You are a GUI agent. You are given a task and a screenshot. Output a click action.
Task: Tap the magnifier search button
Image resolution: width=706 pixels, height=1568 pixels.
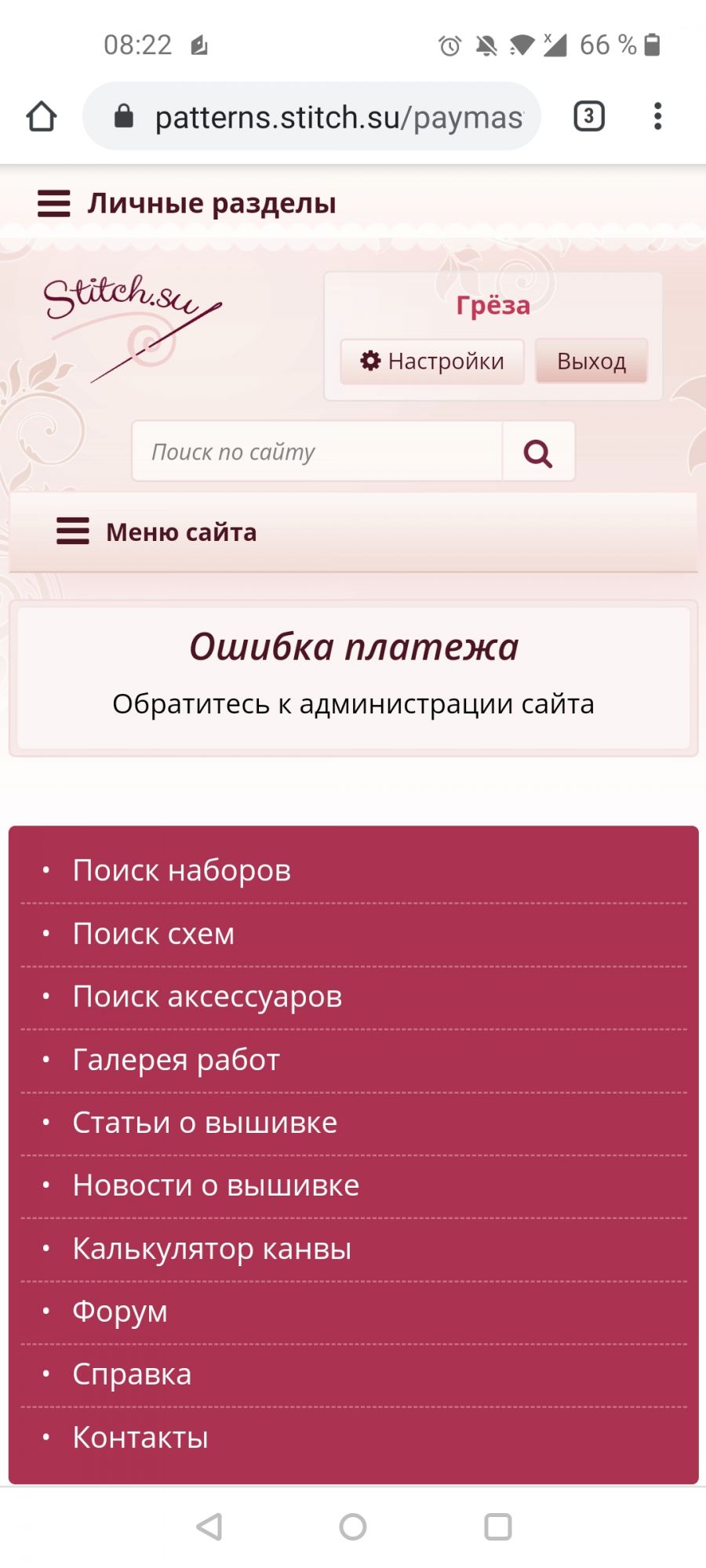point(538,452)
